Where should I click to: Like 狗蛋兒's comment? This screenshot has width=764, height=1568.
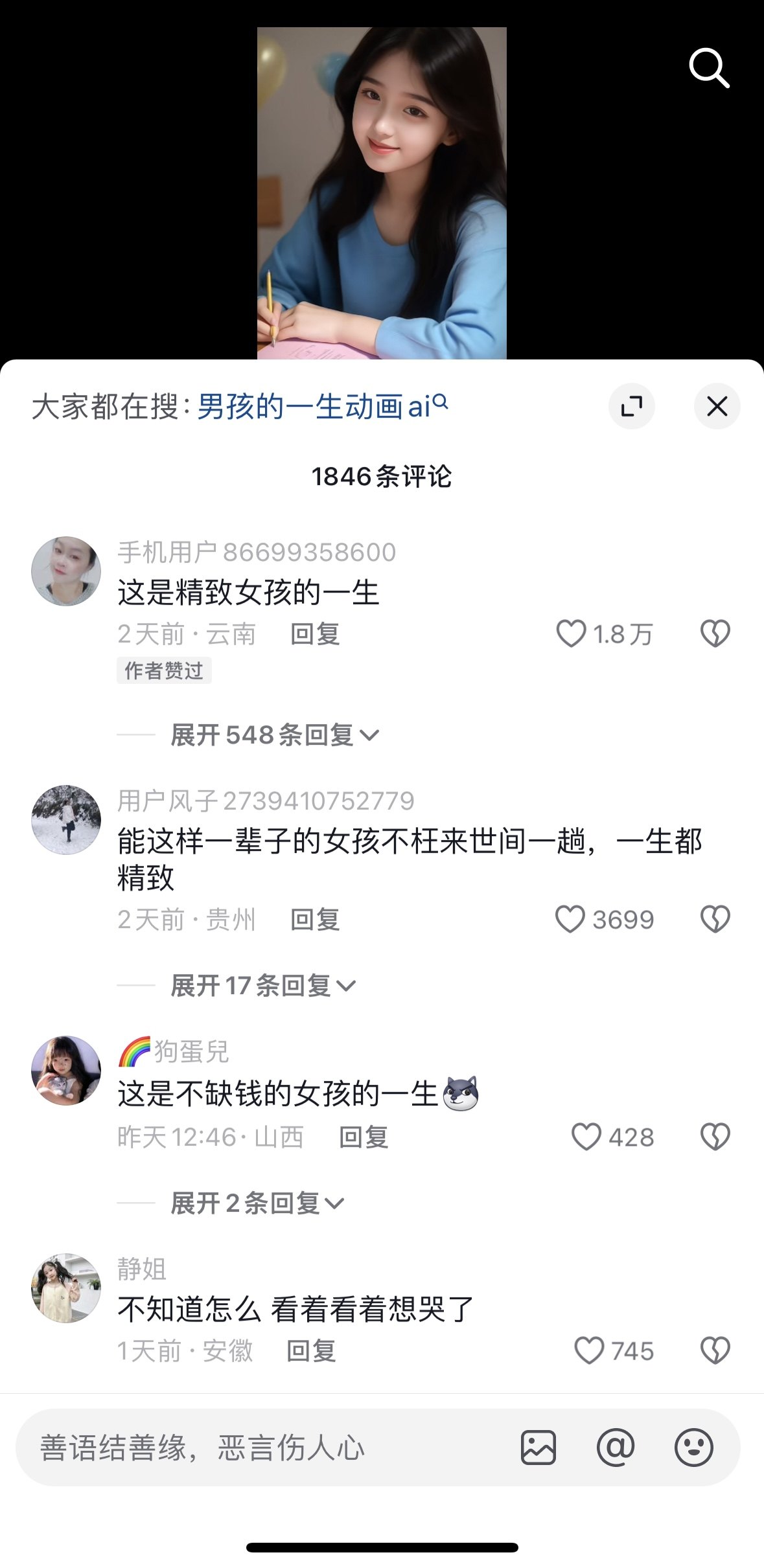click(x=586, y=1137)
